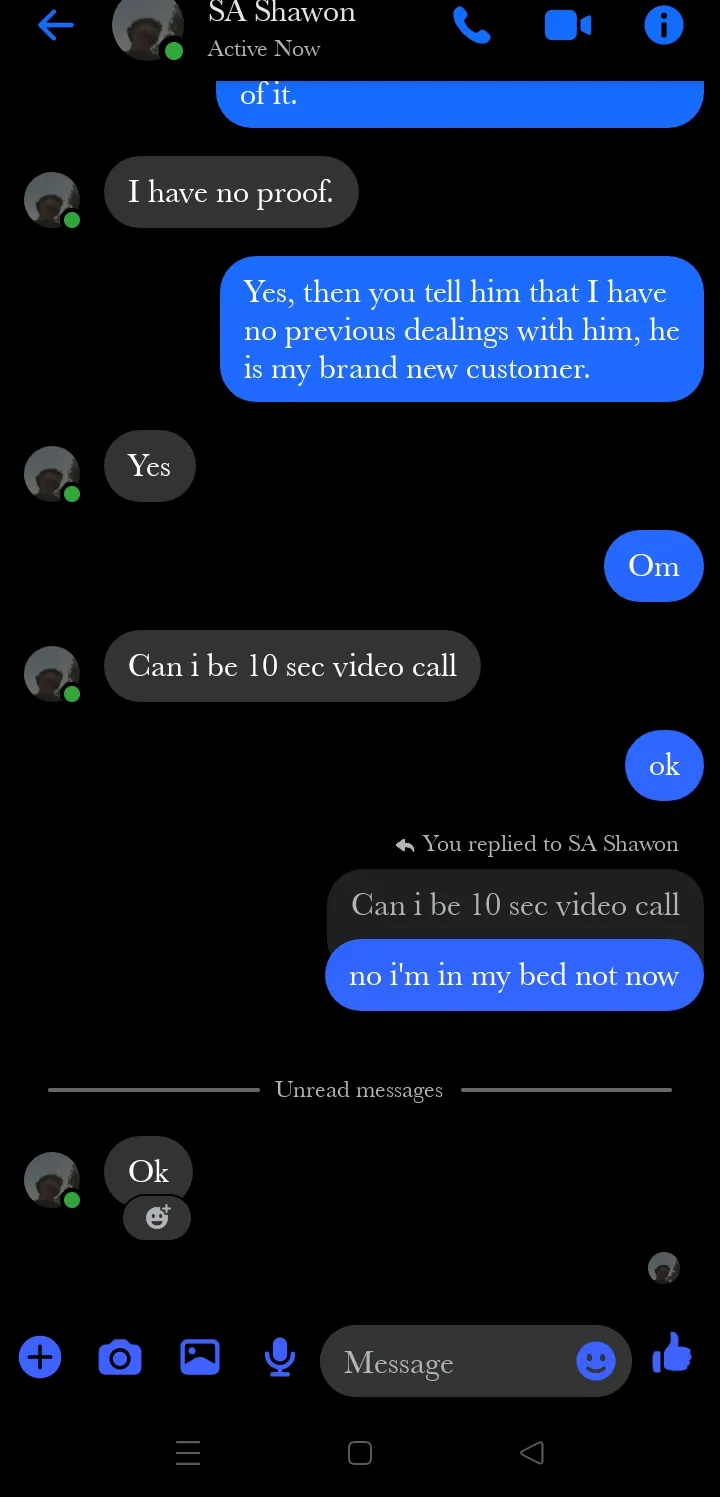Open the emoji picker in message box
The height and width of the screenshot is (1497, 720).
[x=596, y=1361]
